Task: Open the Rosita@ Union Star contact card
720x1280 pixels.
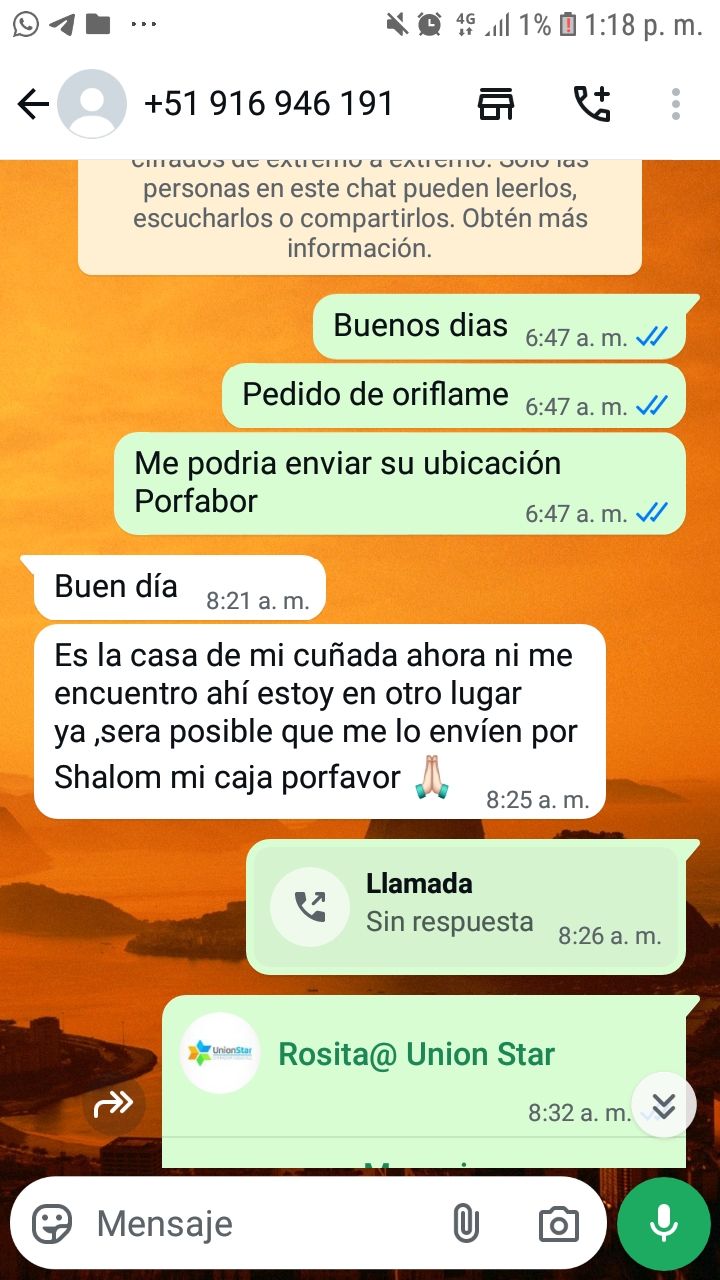Action: click(416, 1054)
